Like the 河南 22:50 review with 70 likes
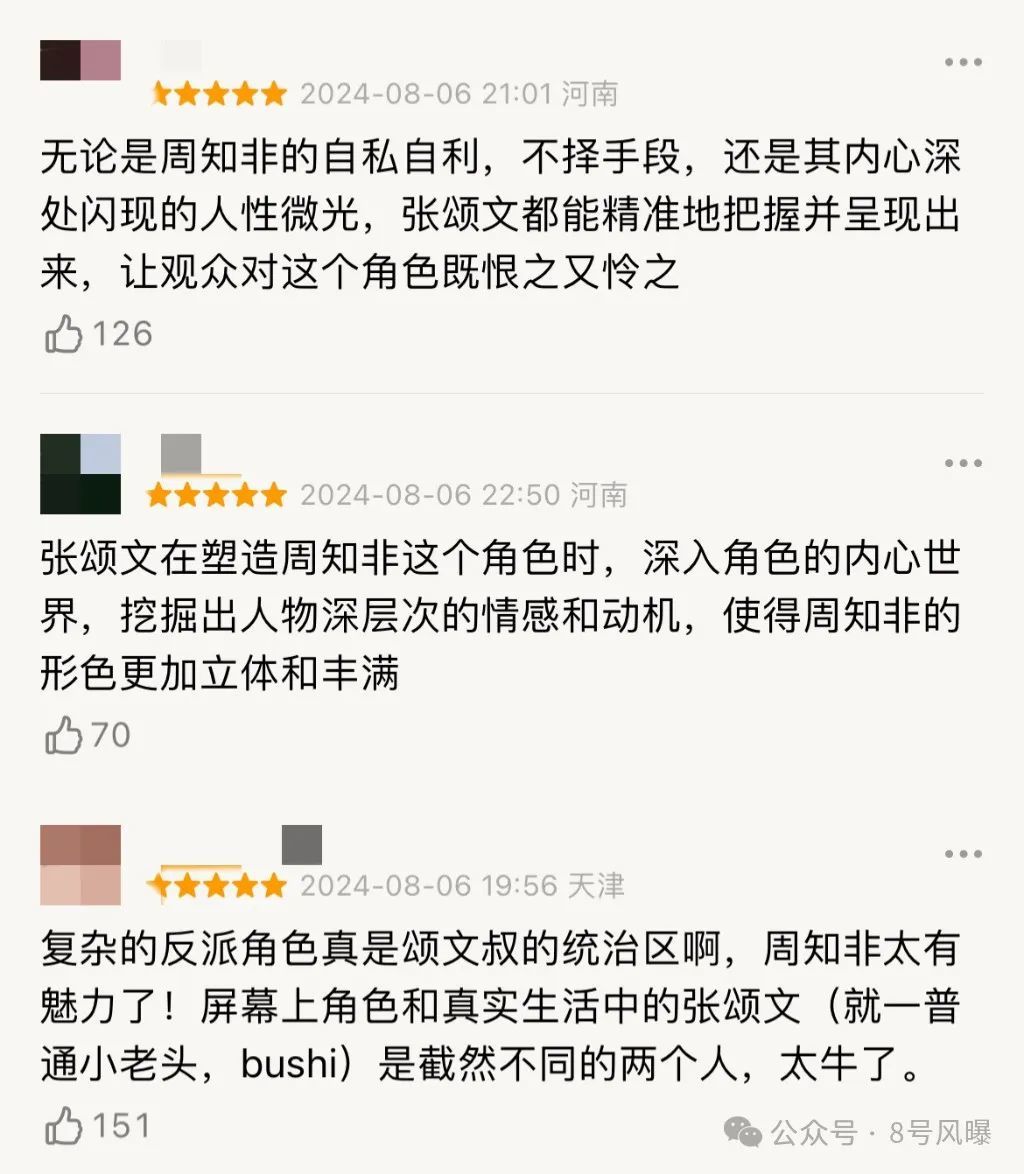This screenshot has height=1174, width=1024. click(64, 738)
